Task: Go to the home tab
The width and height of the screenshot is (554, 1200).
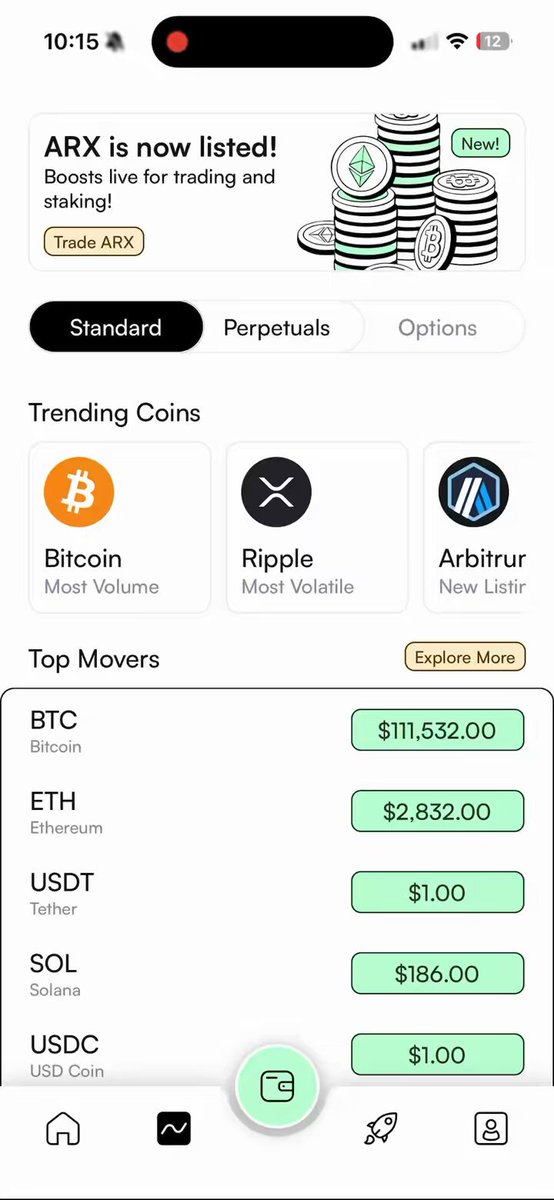Action: (x=63, y=1129)
